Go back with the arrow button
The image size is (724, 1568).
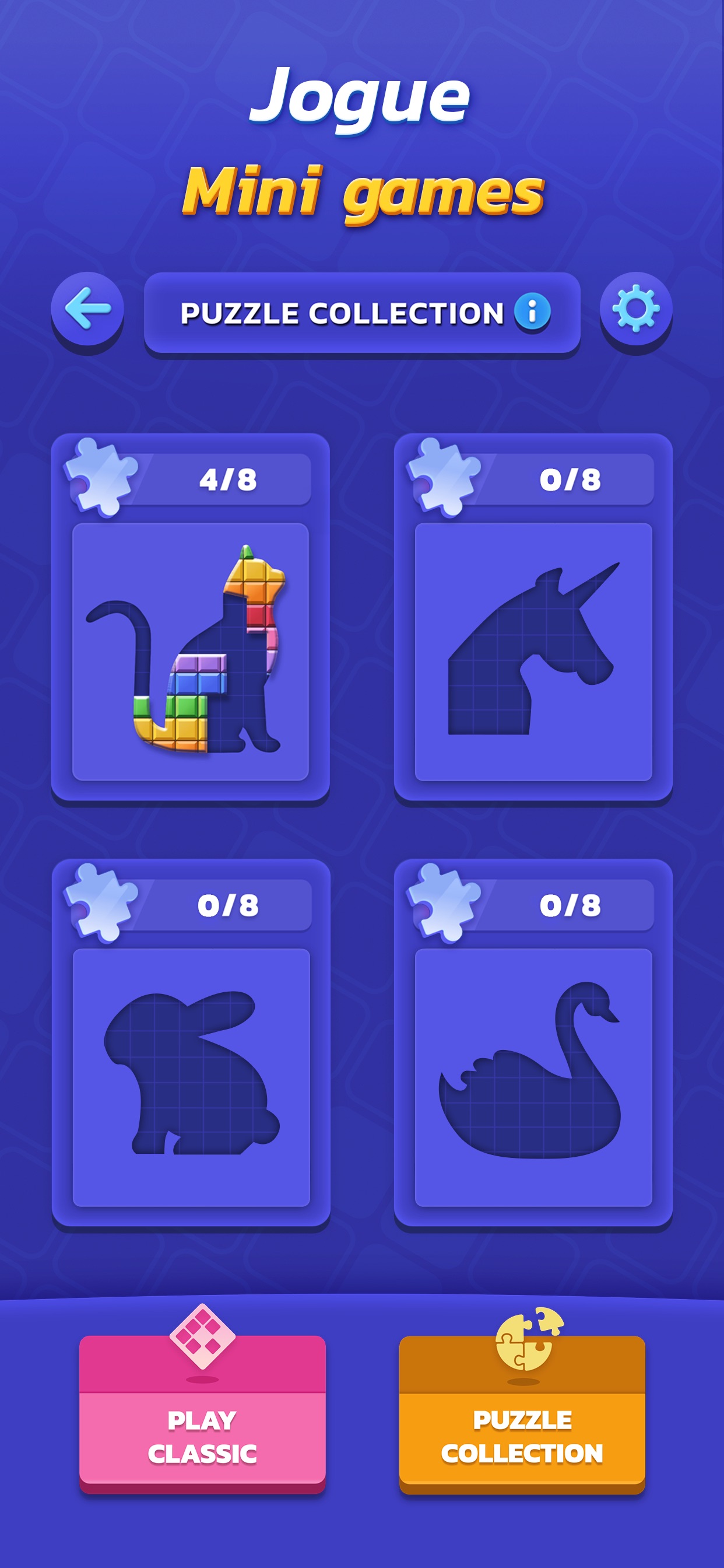coord(87,310)
